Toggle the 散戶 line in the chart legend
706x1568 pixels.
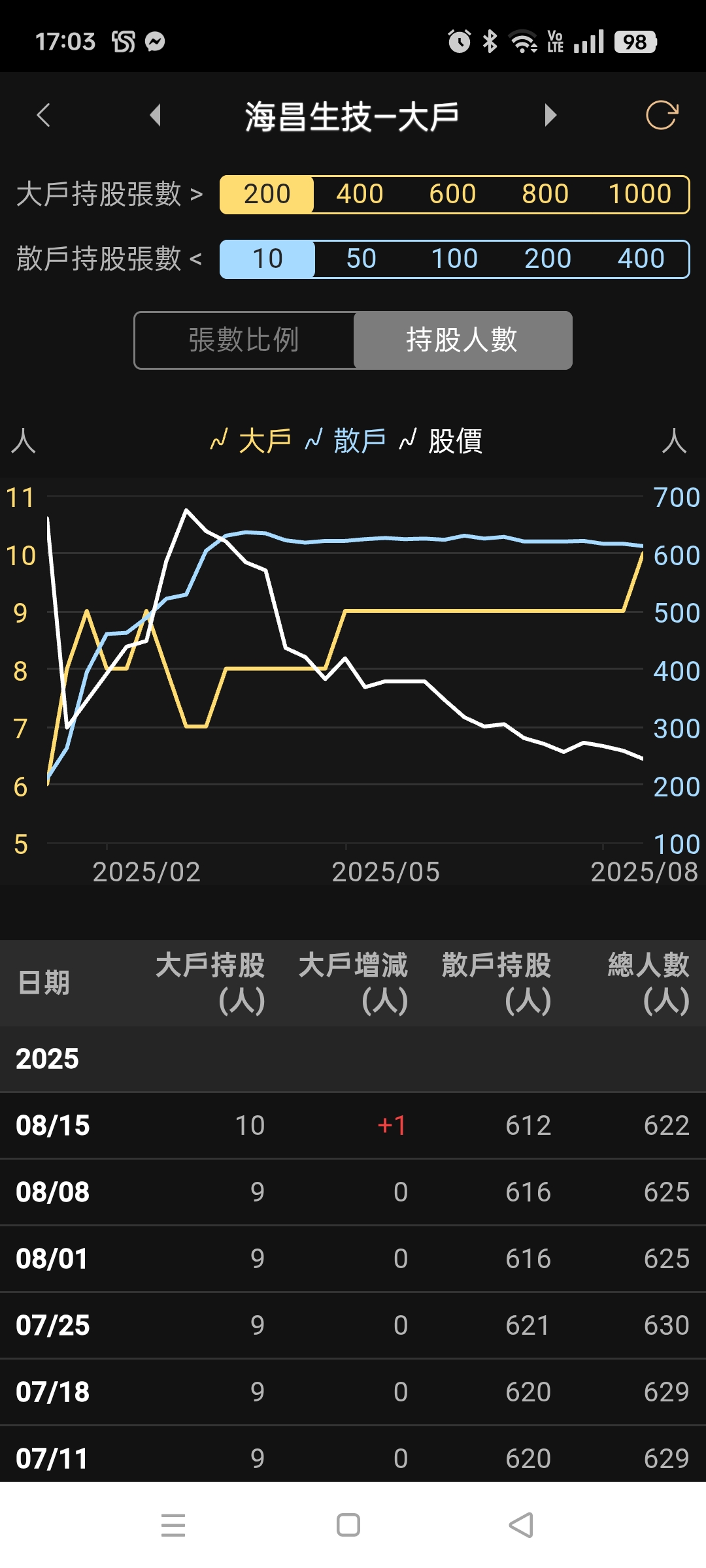pos(346,441)
